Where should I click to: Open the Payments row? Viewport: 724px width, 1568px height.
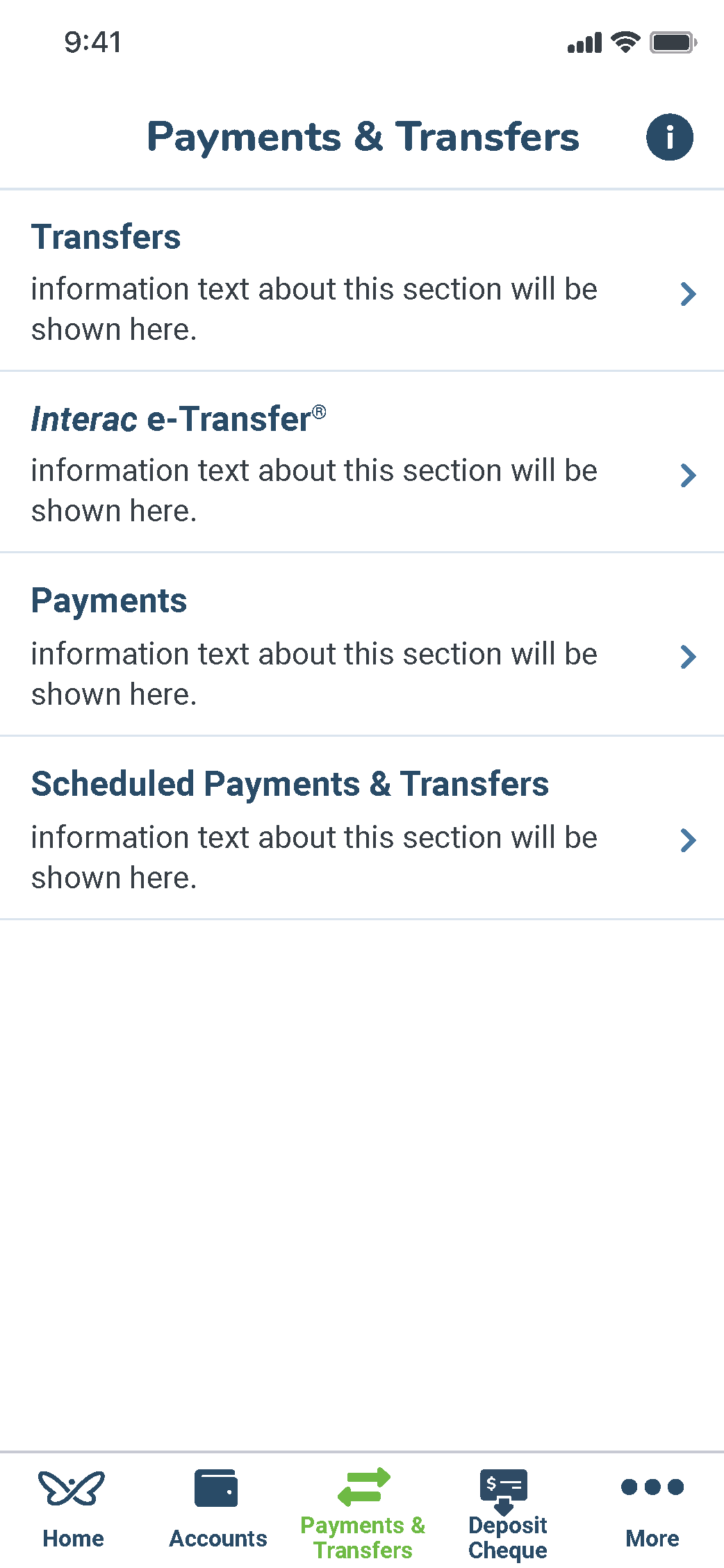[362, 644]
